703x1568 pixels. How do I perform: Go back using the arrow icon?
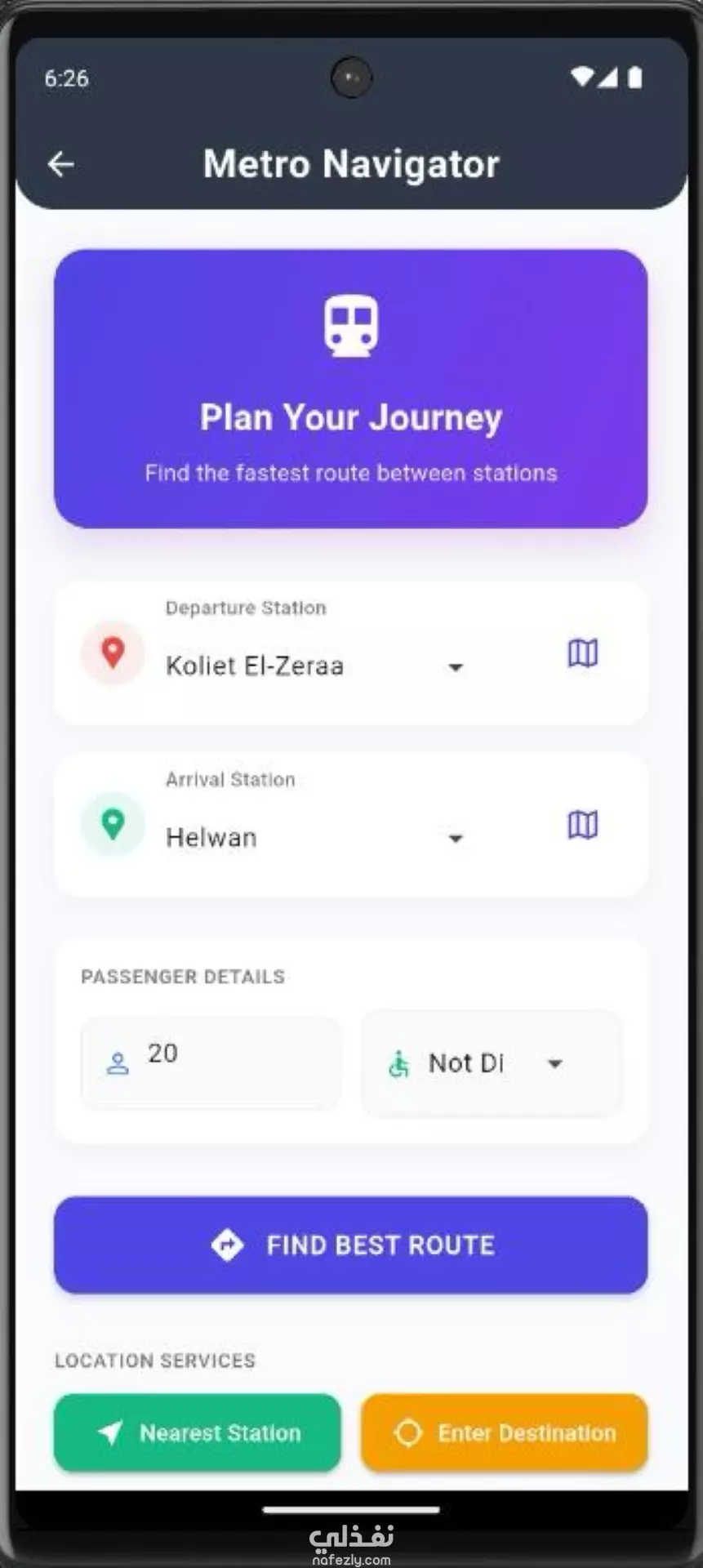point(61,164)
